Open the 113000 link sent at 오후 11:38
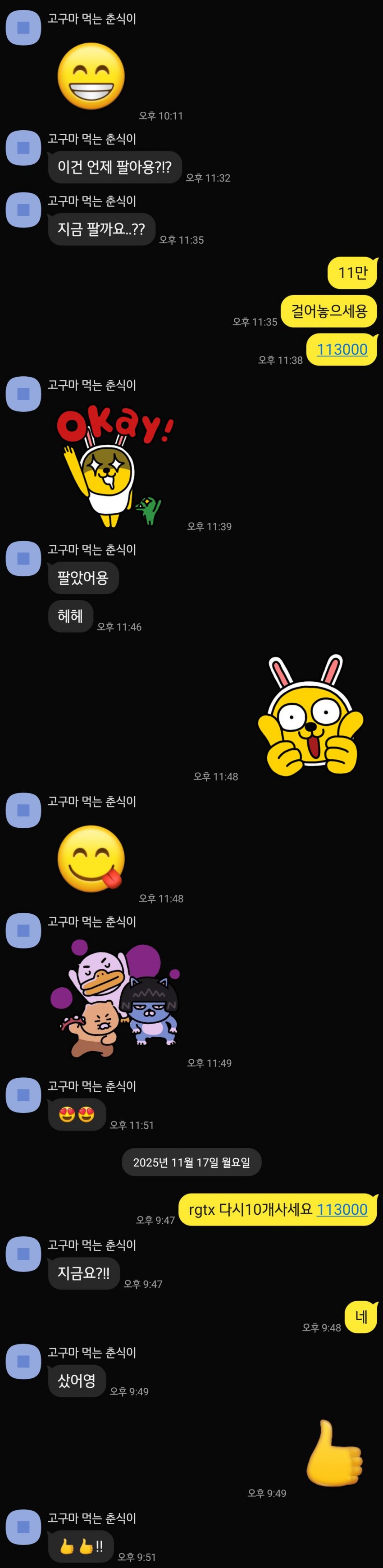Image resolution: width=383 pixels, height=1568 pixels. click(x=342, y=349)
